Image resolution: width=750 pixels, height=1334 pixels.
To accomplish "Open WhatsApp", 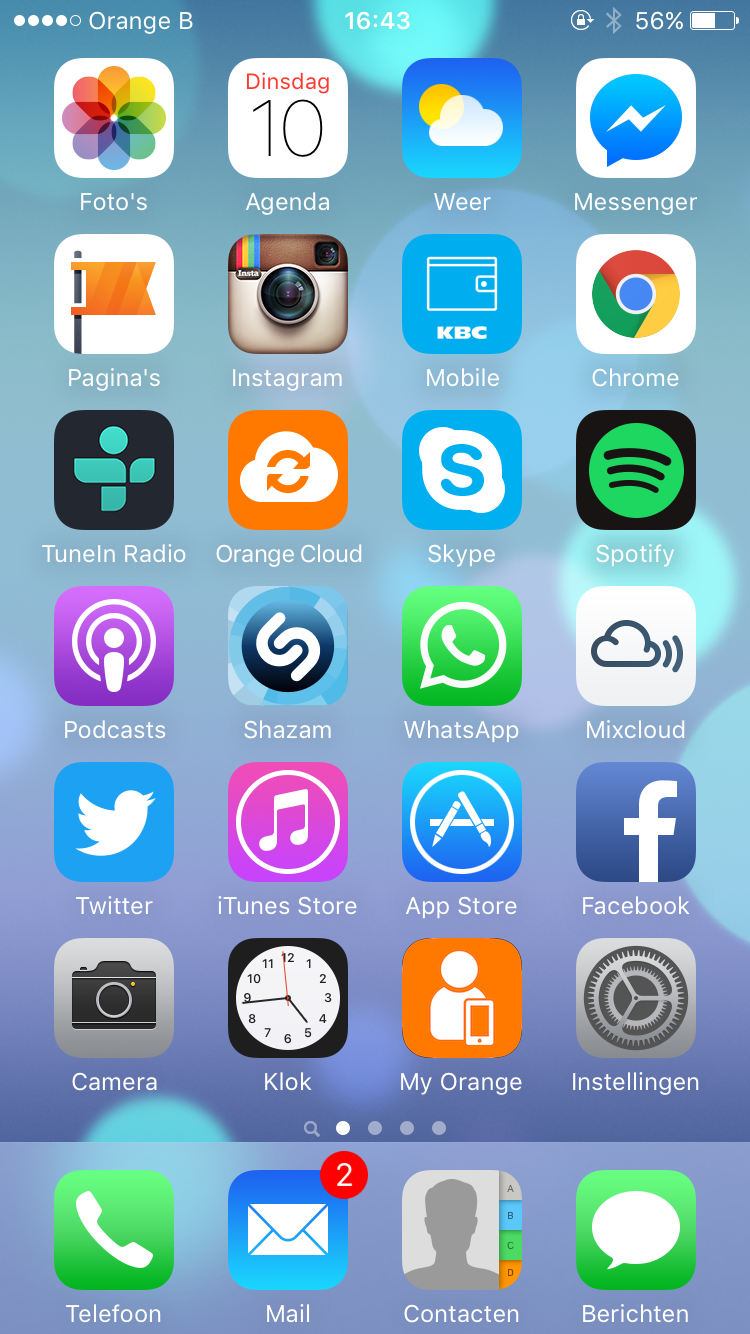I will 462,646.
